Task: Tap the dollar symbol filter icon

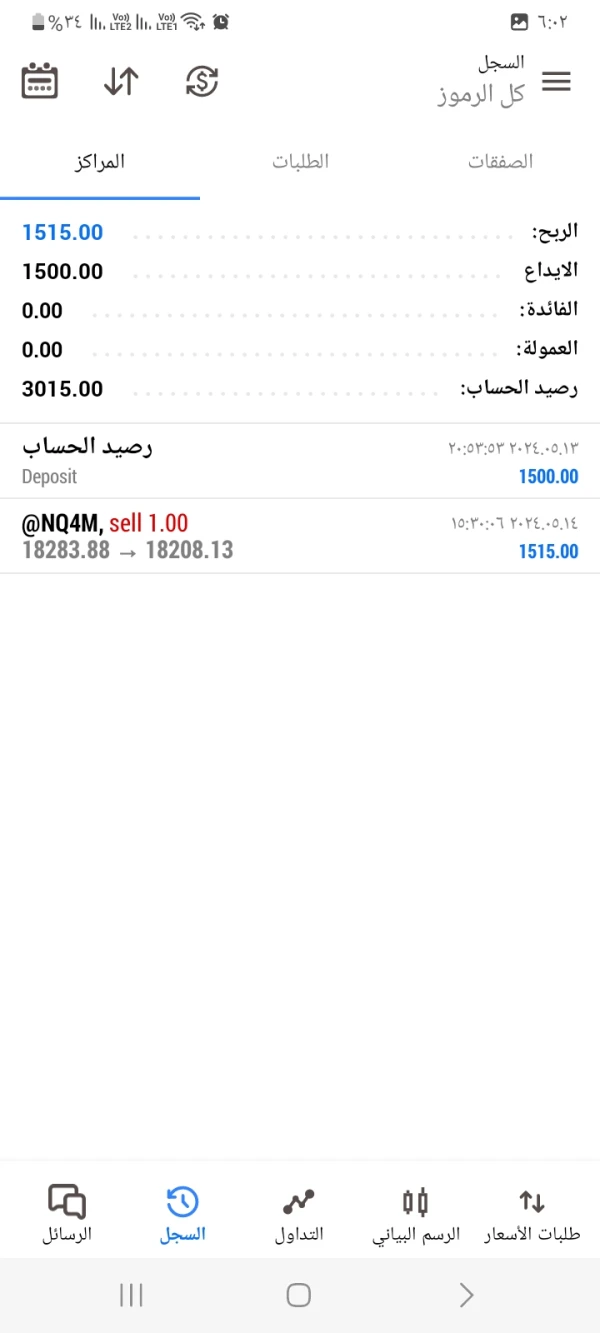Action: click(x=202, y=81)
